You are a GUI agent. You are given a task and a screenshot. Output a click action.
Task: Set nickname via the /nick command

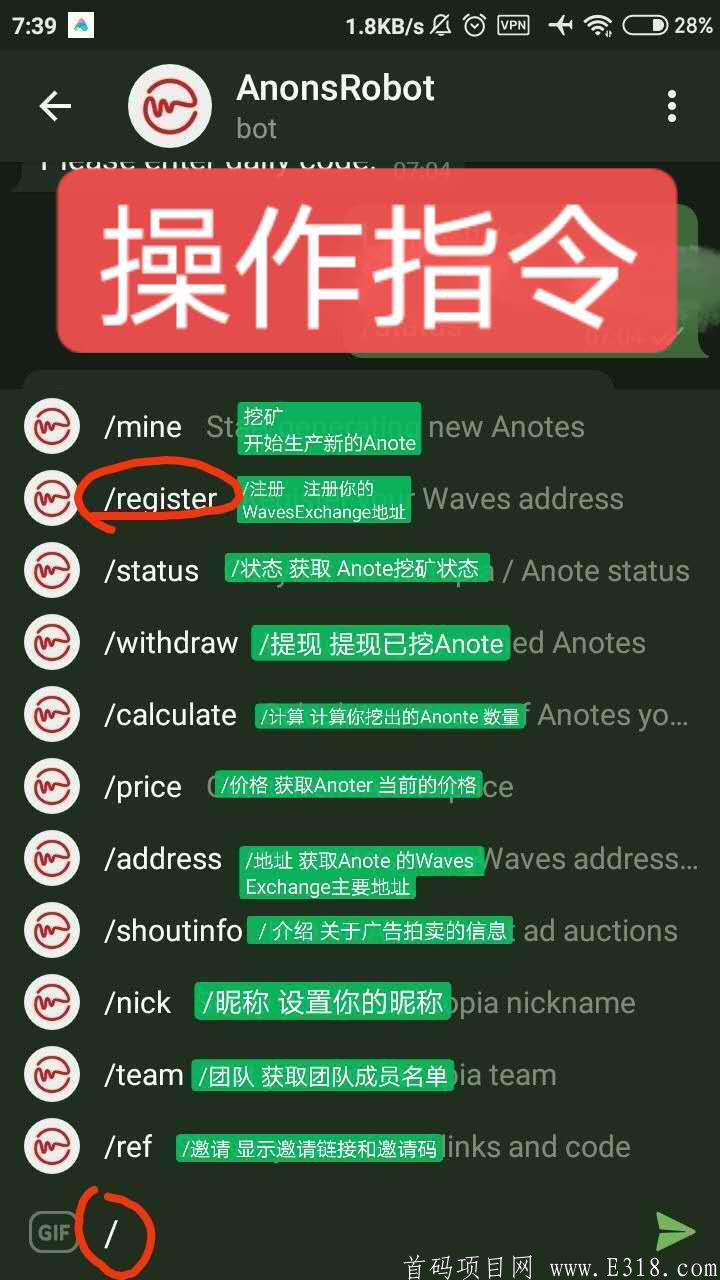[138, 1002]
